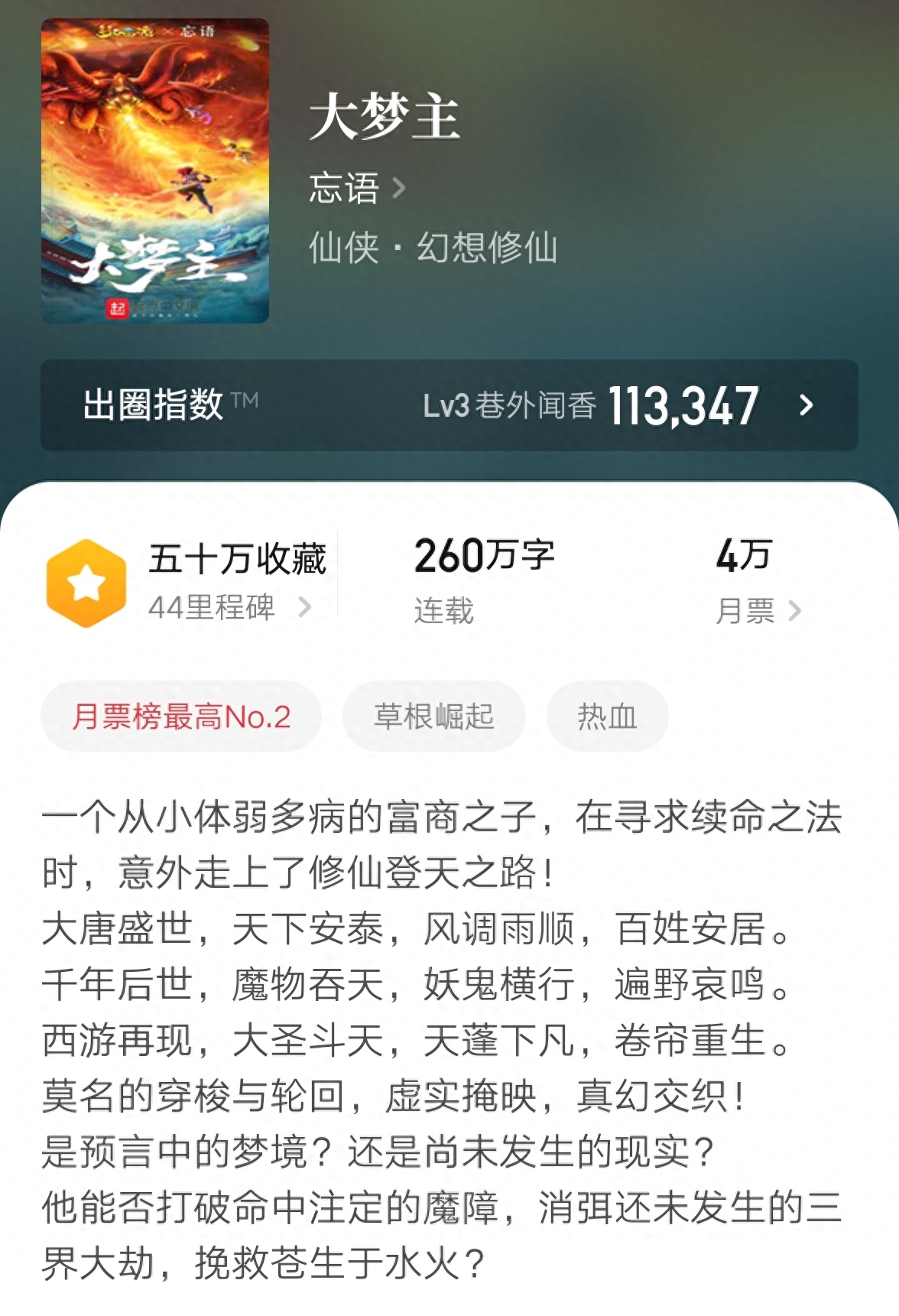Open the 大梦主 book cover

(x=155, y=171)
